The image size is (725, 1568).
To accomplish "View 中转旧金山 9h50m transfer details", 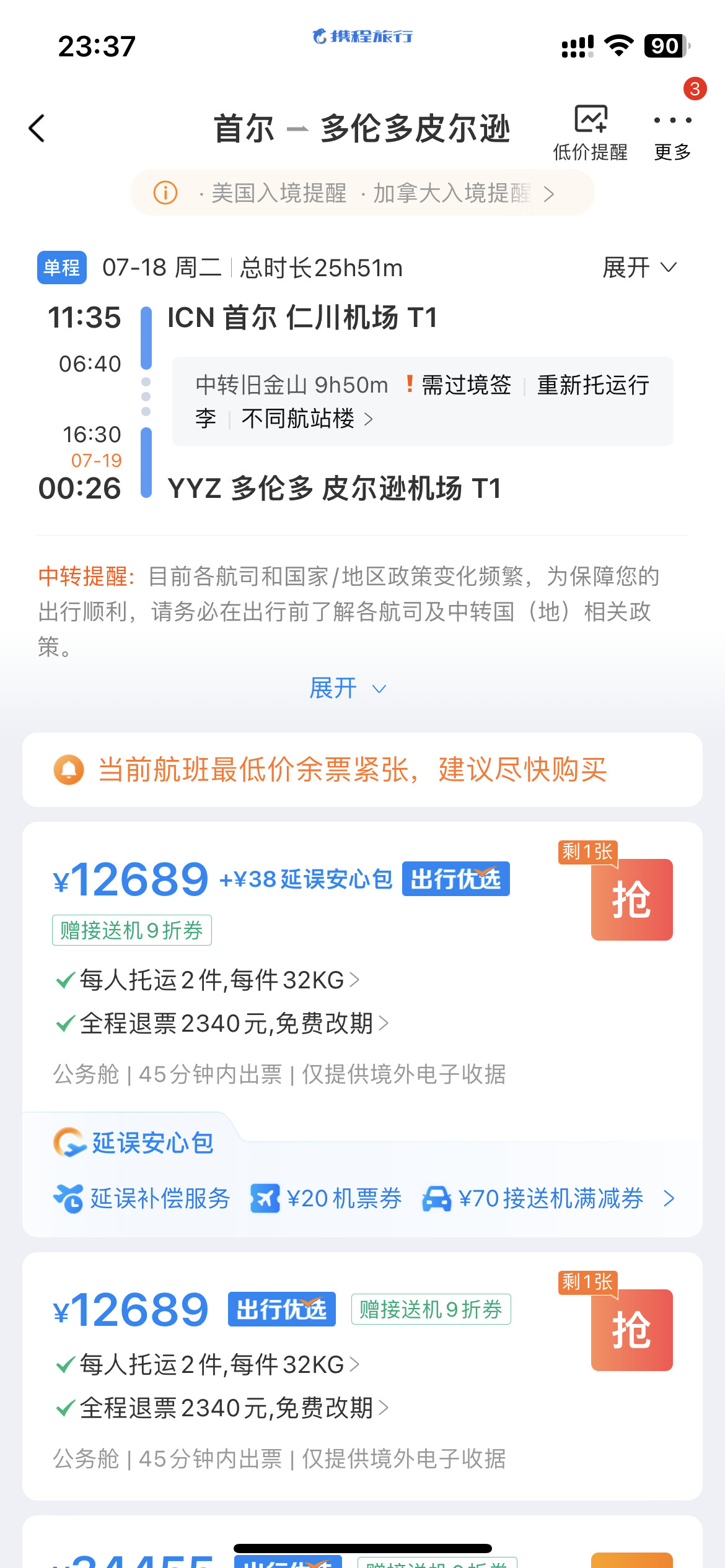I will (x=422, y=401).
